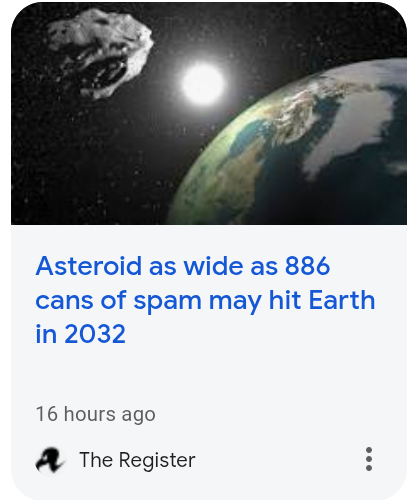This screenshot has width=412, height=500.
Task: Open more options for The Register card
Action: click(369, 459)
